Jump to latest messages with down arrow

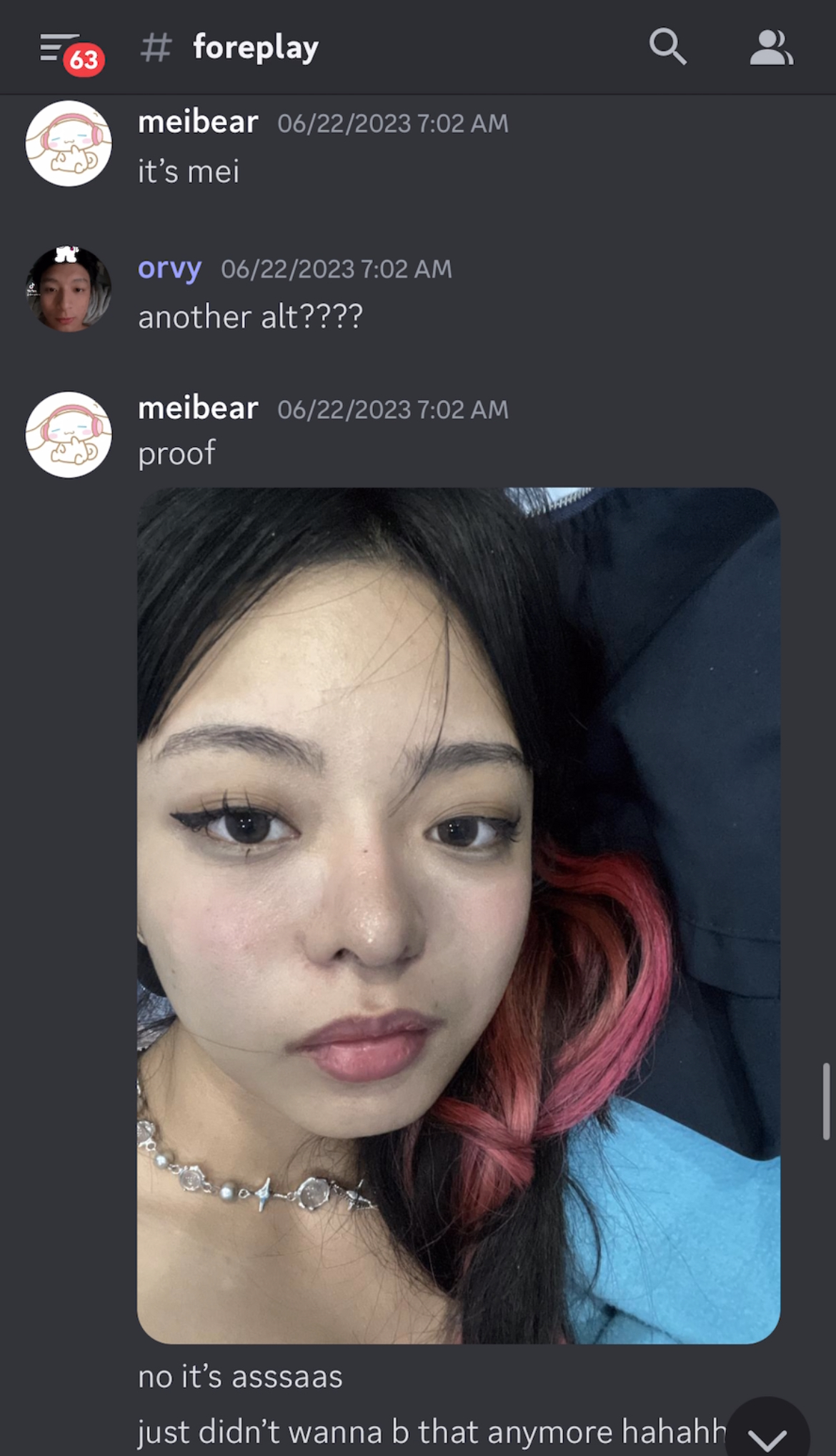(767, 1432)
